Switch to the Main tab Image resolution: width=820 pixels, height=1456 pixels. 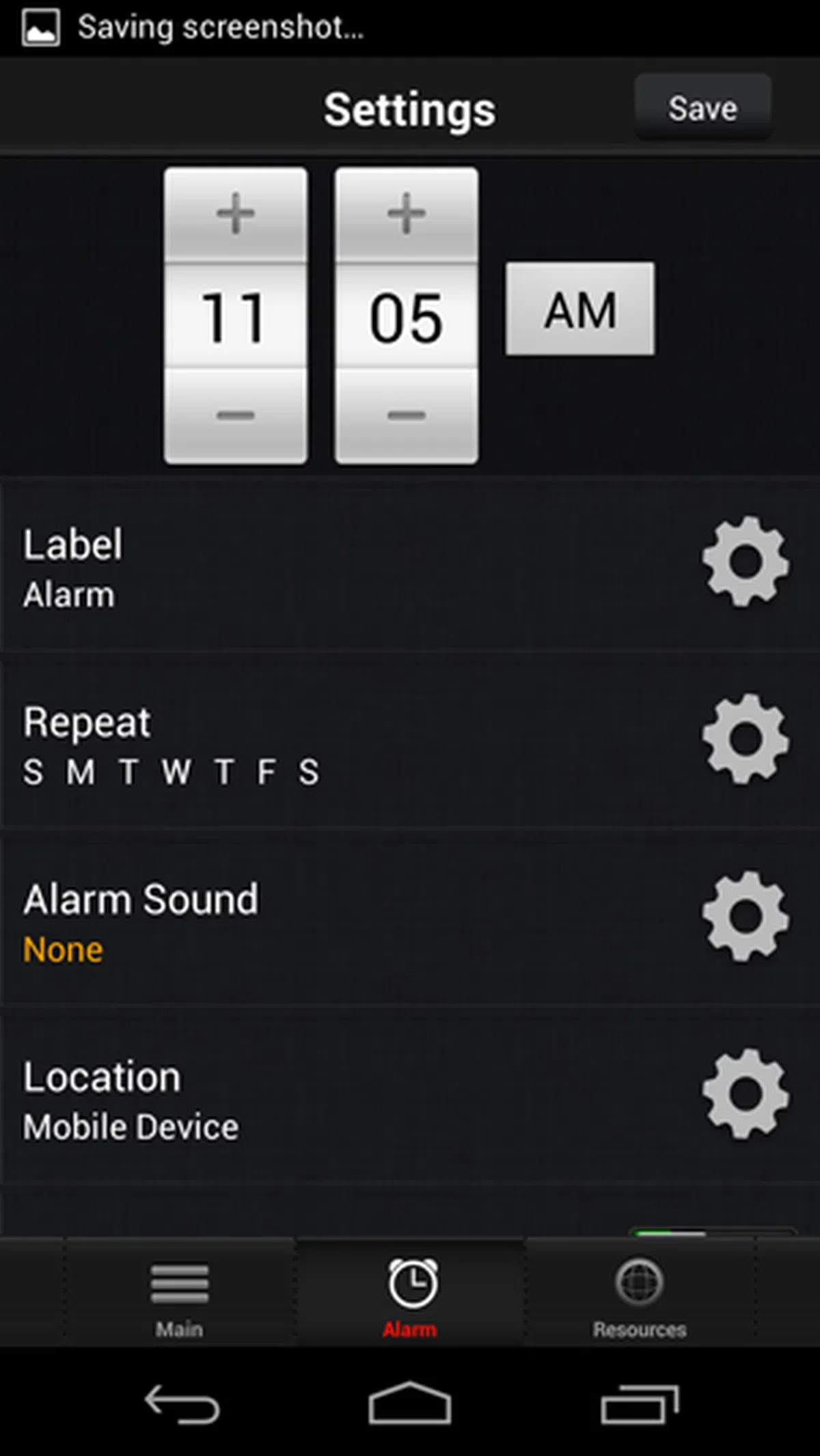[179, 1296]
